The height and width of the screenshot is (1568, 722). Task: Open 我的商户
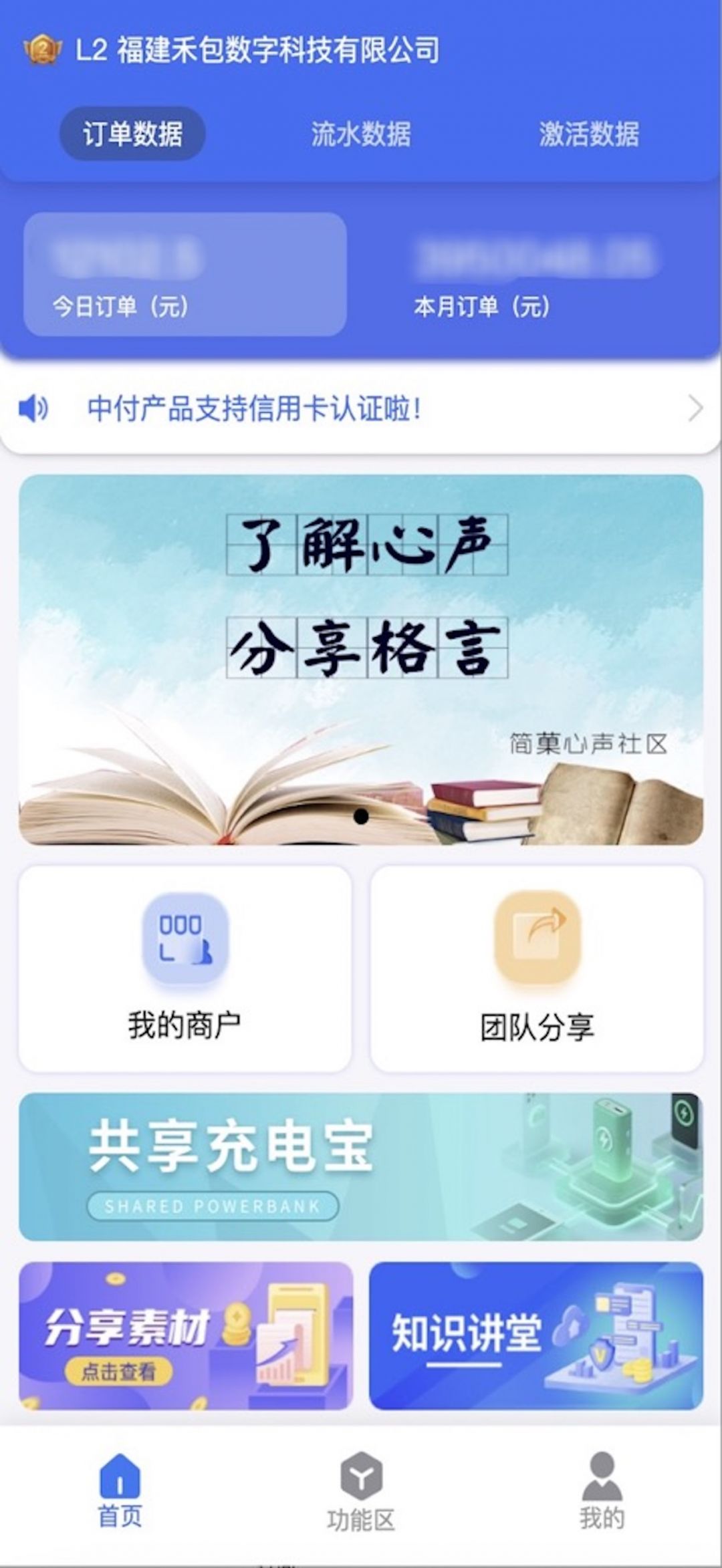click(x=185, y=968)
